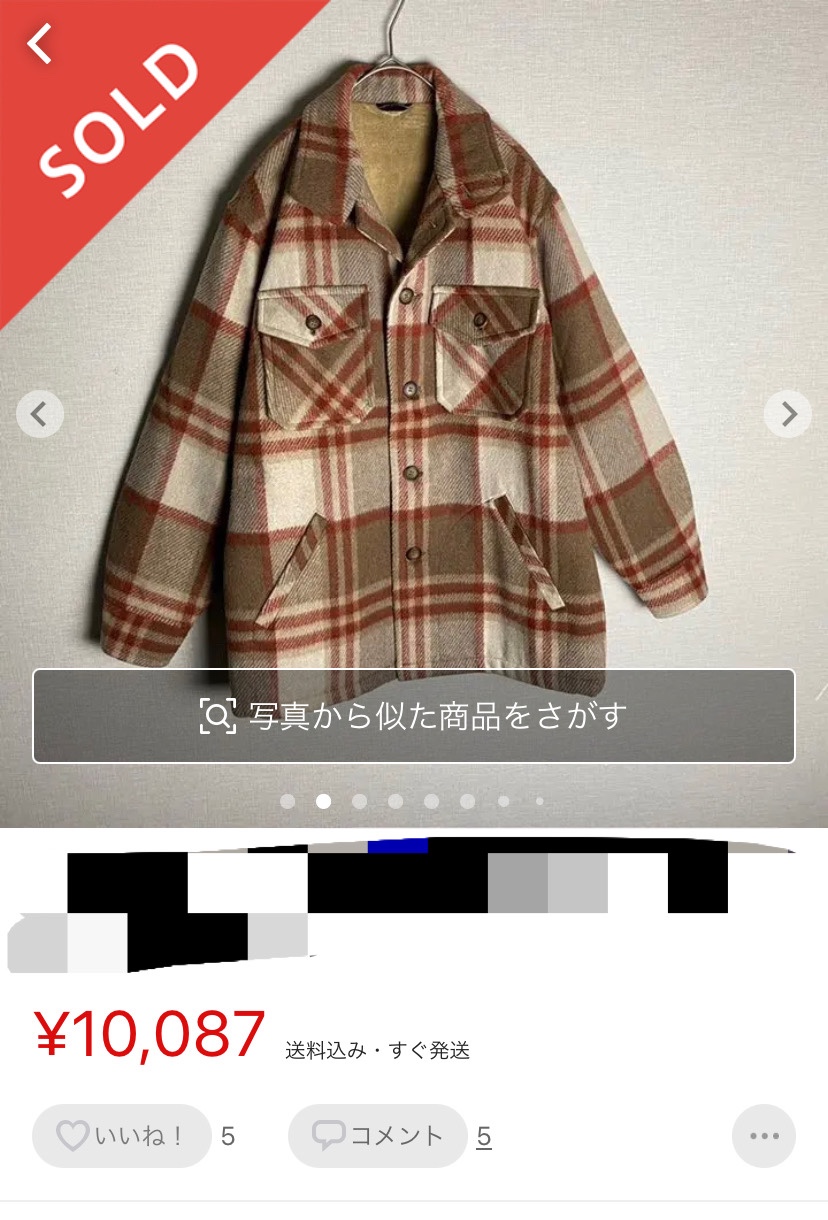Image resolution: width=828 pixels, height=1220 pixels.
Task: Open the comment count link
Action: (484, 1137)
